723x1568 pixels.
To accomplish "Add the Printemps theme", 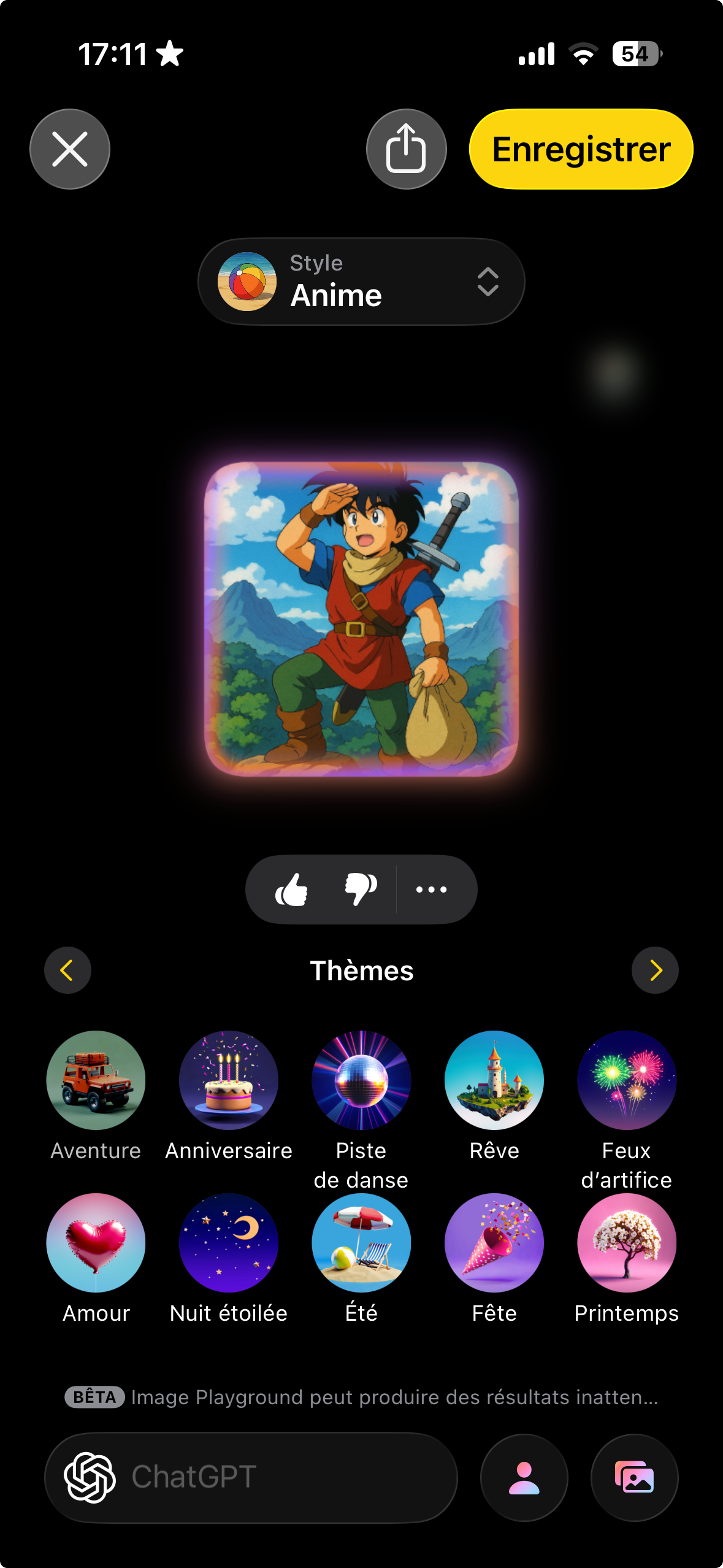I will pyautogui.click(x=626, y=1243).
